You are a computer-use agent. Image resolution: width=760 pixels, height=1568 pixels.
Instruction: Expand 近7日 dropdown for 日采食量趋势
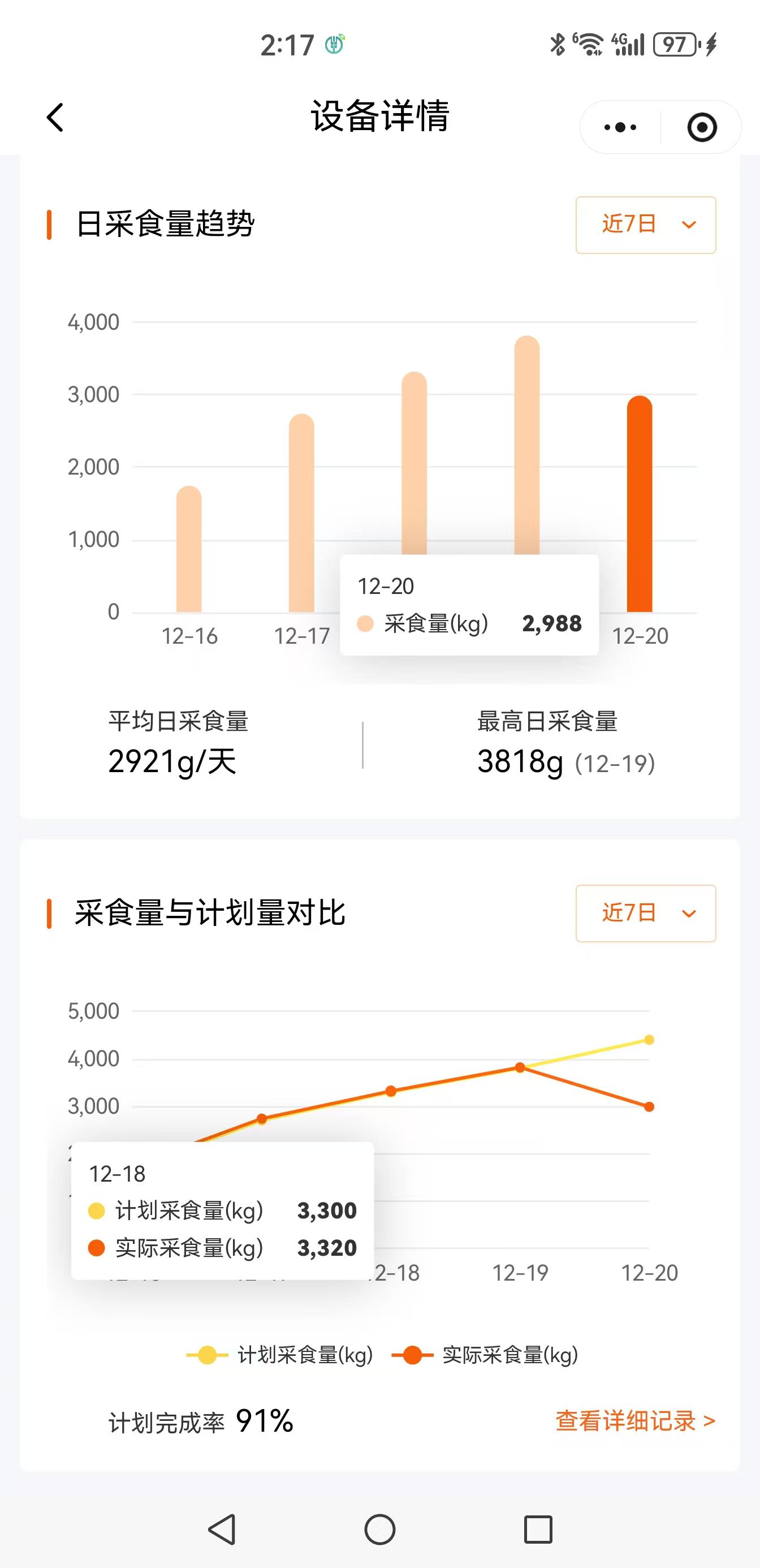click(645, 225)
